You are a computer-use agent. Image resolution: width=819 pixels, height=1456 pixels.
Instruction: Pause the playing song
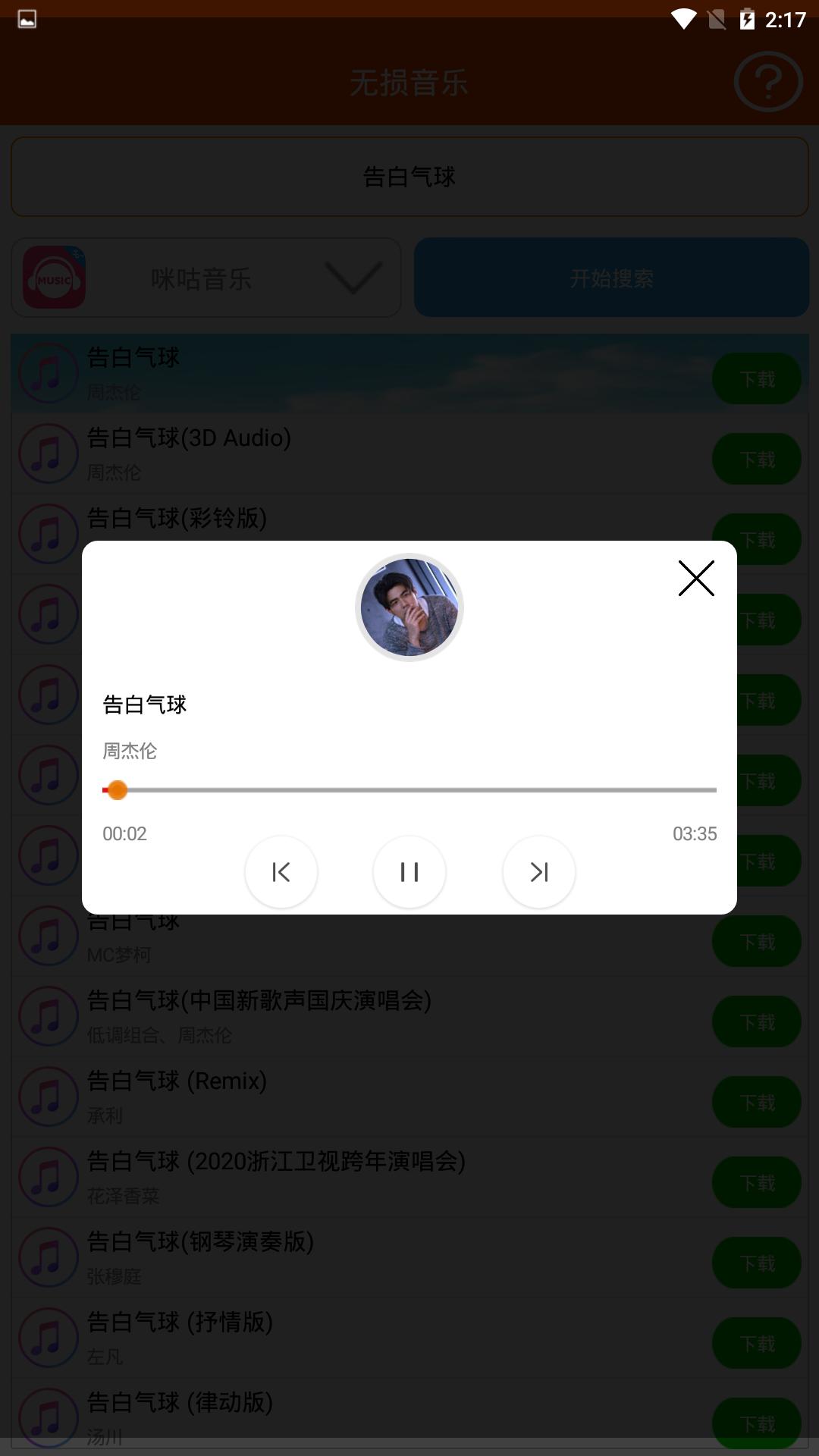(x=409, y=872)
